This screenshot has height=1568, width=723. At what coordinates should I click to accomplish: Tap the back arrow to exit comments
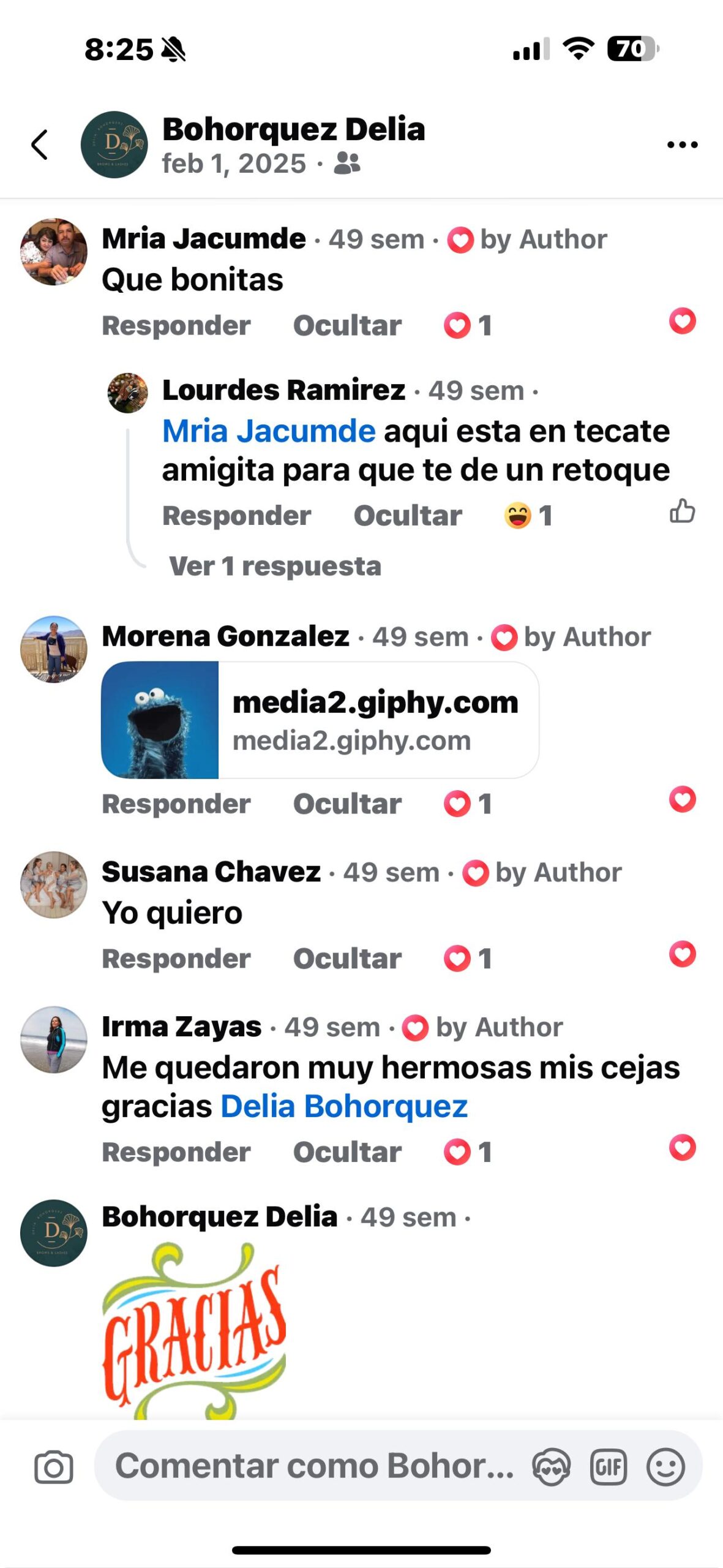pos(39,145)
